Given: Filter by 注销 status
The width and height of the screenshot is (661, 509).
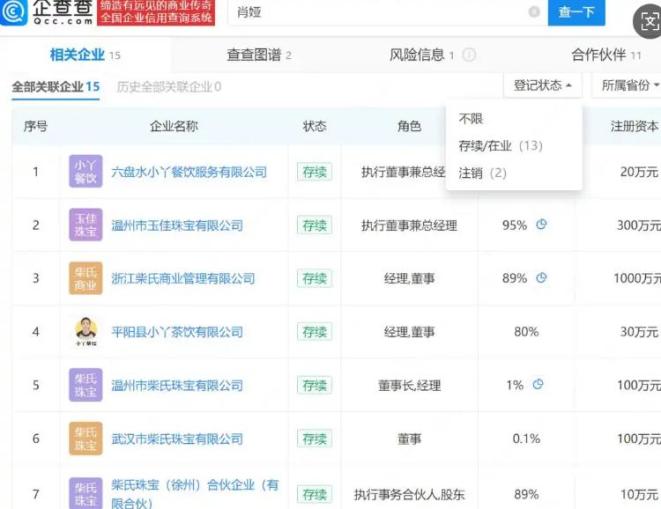Looking at the screenshot, I should click(482, 173).
